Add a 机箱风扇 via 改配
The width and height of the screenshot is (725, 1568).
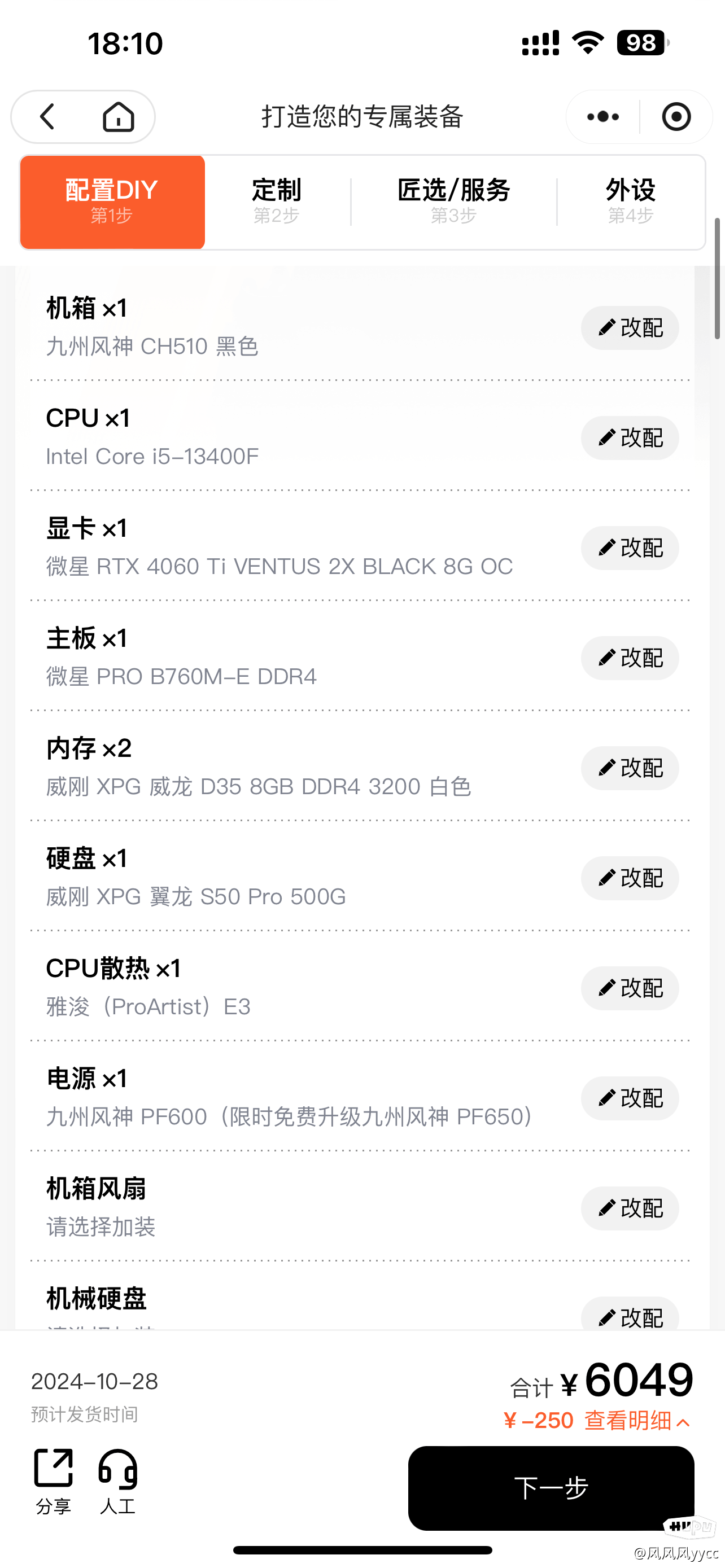pos(630,1208)
